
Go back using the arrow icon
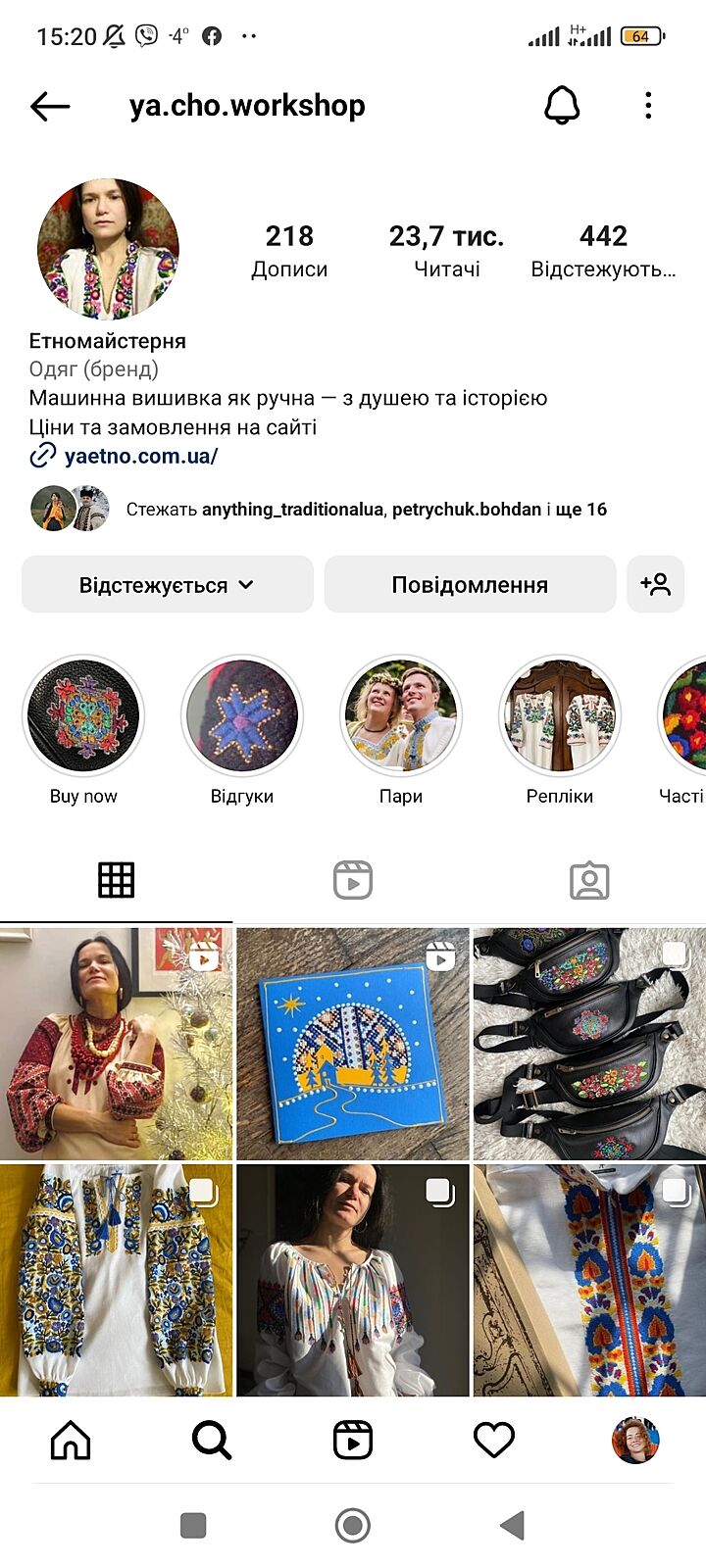pyautogui.click(x=50, y=106)
